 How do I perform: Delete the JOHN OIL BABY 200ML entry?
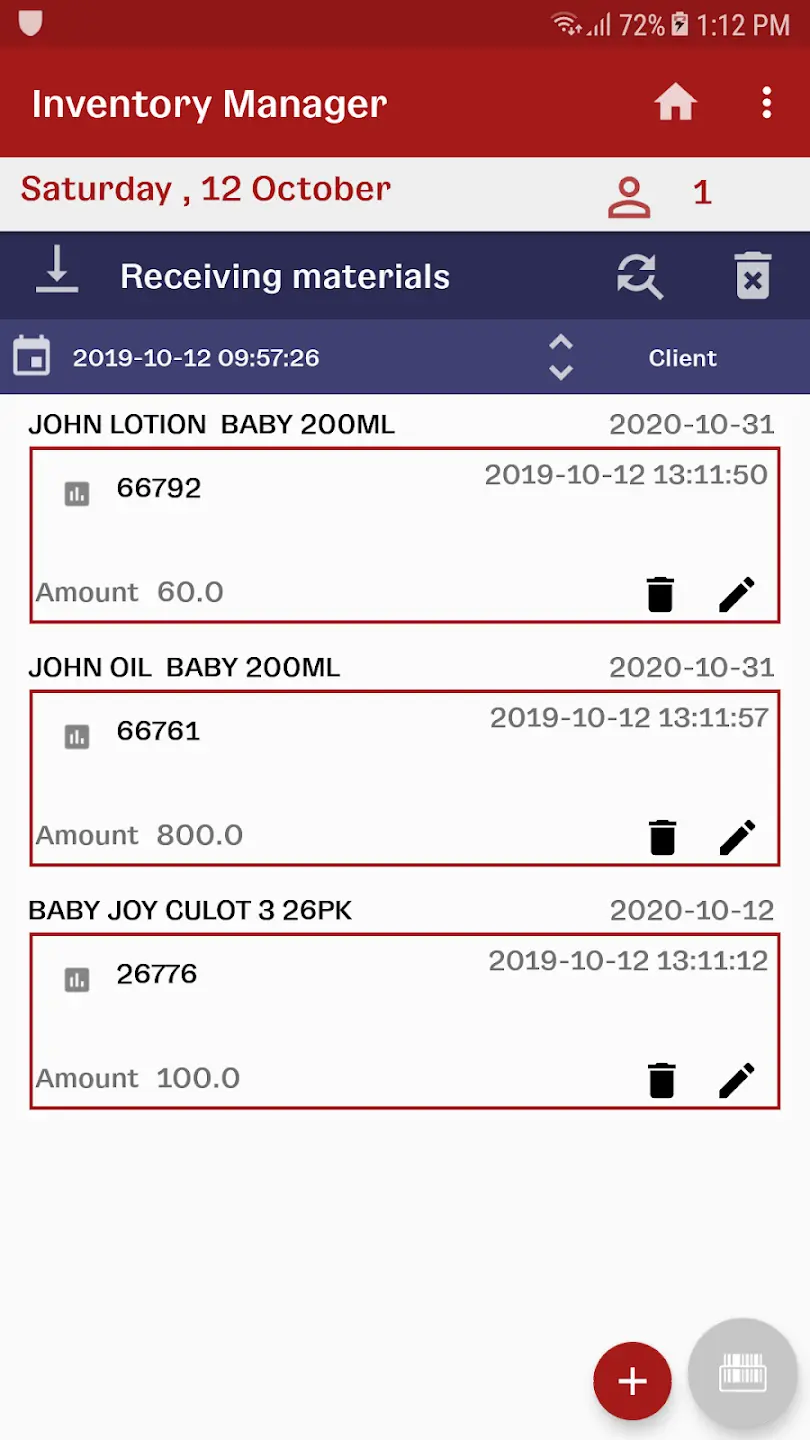click(662, 837)
